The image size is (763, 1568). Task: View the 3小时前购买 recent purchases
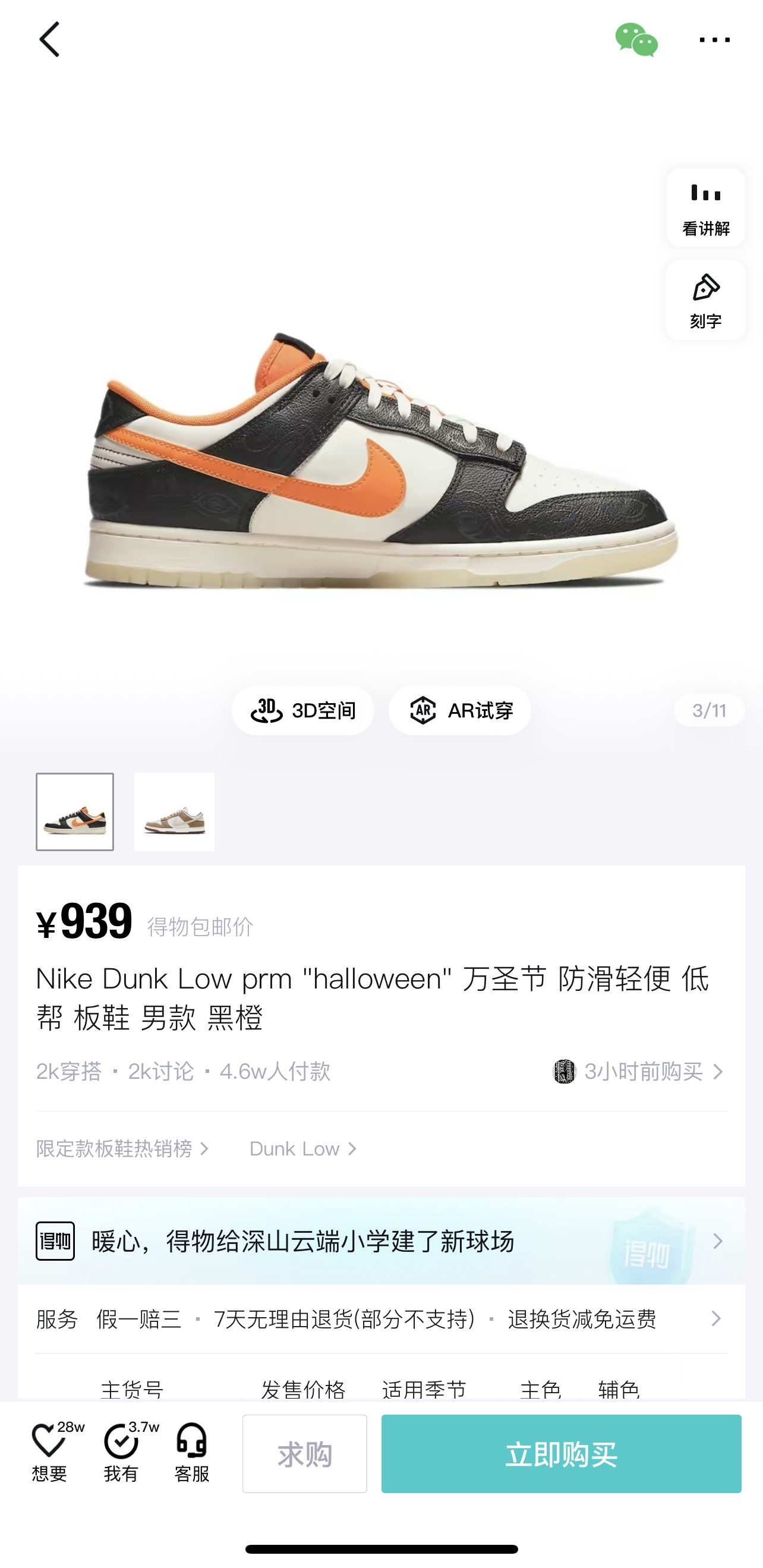coord(638,1071)
